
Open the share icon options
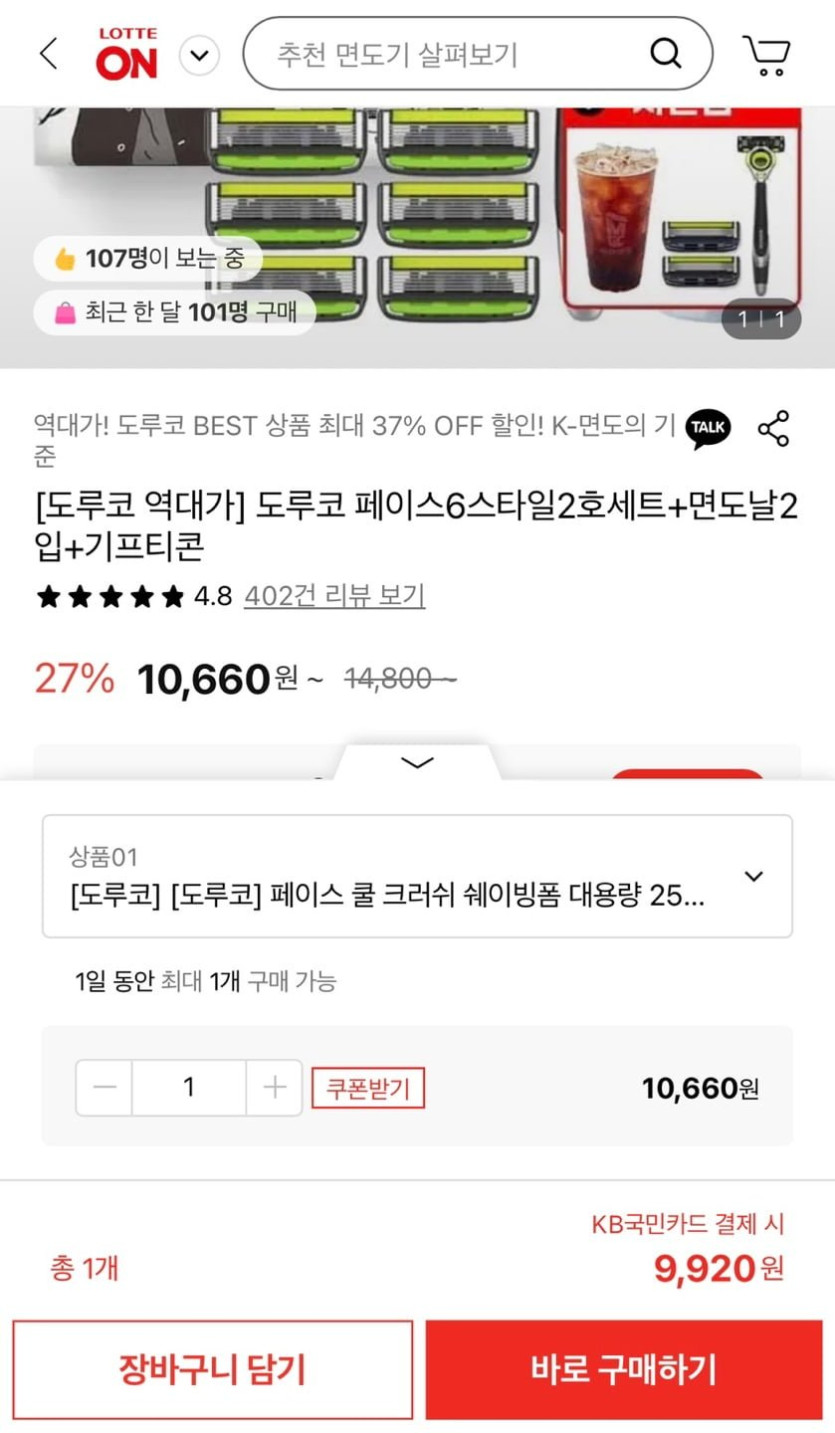tap(773, 429)
